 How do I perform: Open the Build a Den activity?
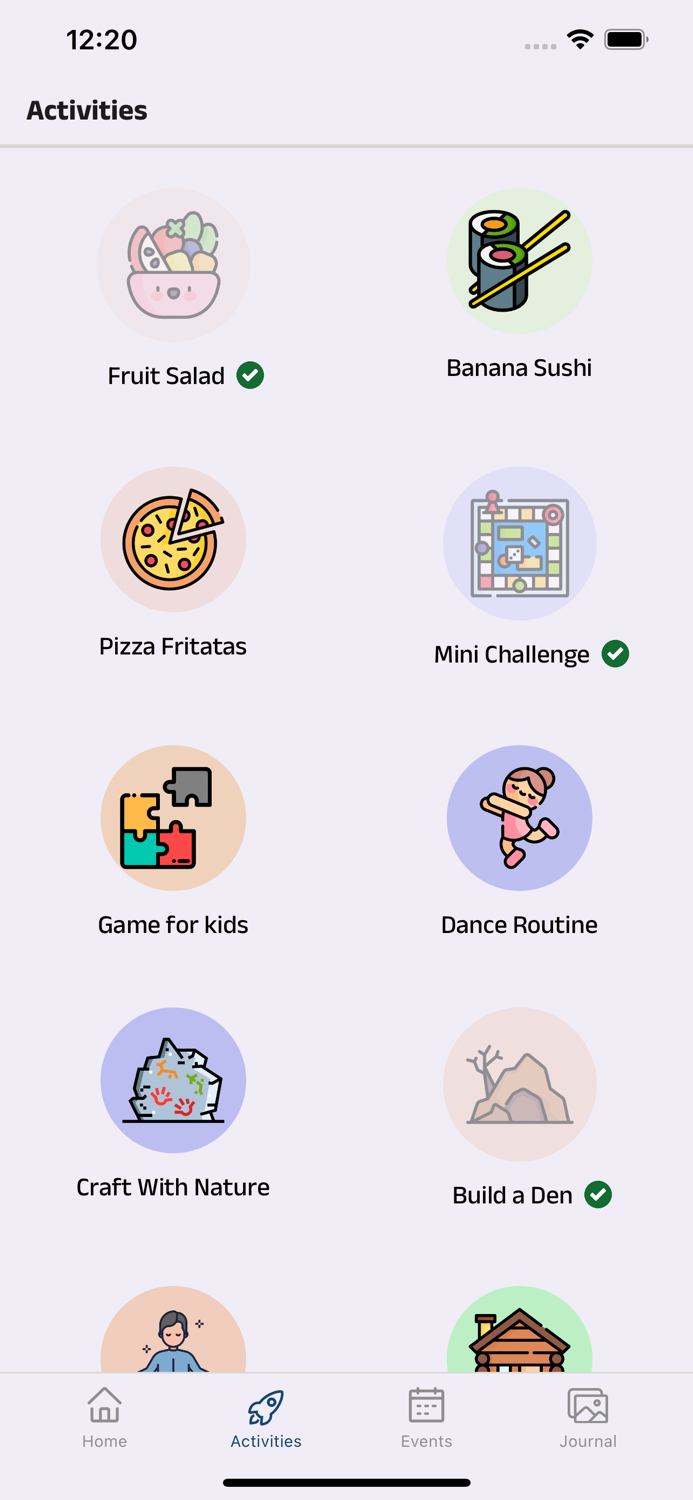[519, 1084]
